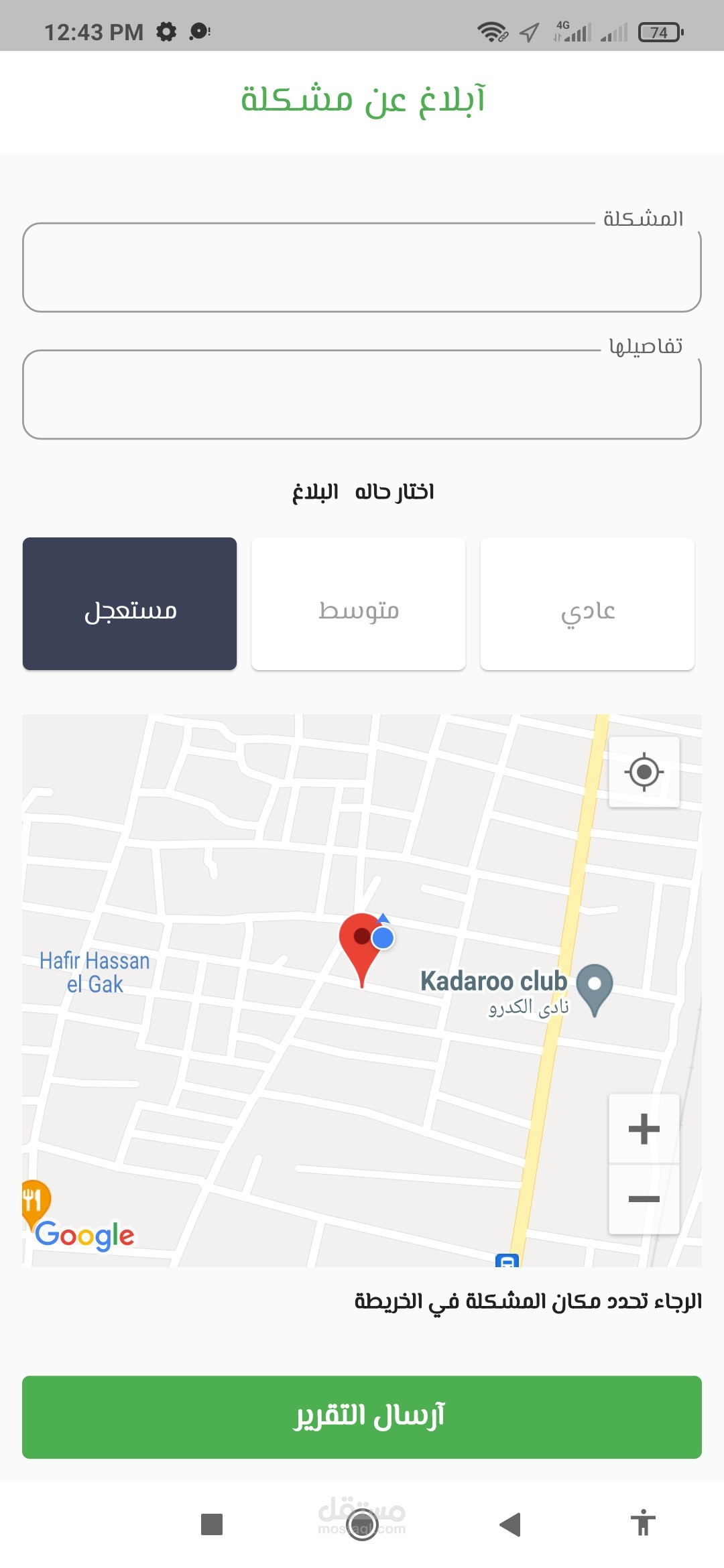Select the Kadaroo club map marker
Screen dimensions: 724x1568
click(x=595, y=984)
